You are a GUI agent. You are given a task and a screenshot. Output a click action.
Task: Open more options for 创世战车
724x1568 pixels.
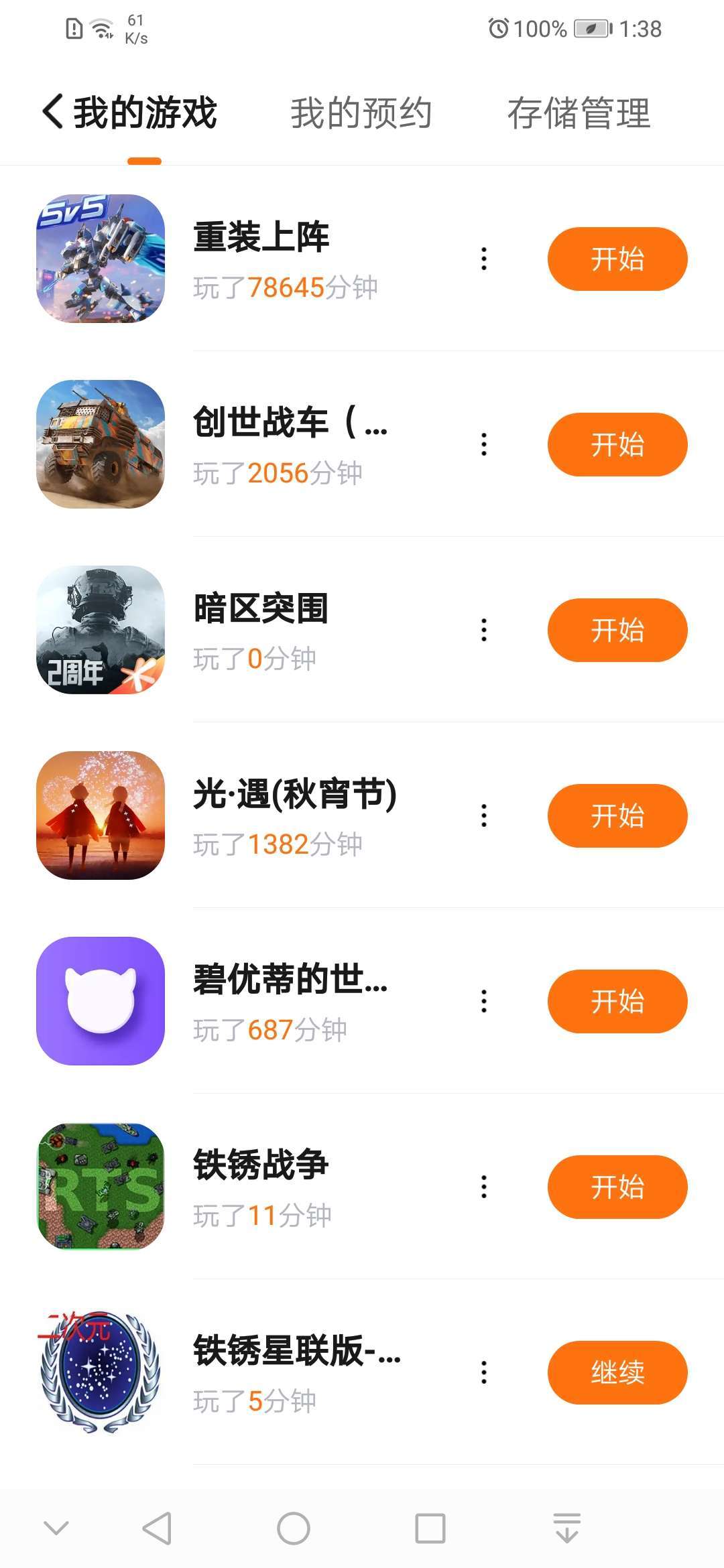tap(484, 445)
